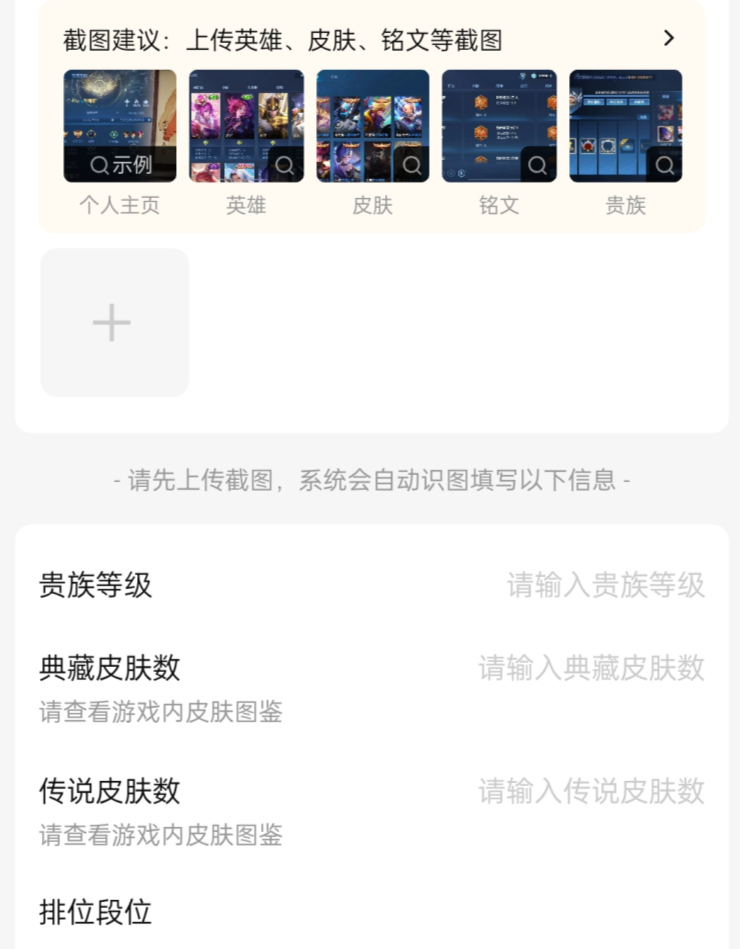Focus the 请输入传说皮肤数 field
740x949 pixels.
(591, 792)
